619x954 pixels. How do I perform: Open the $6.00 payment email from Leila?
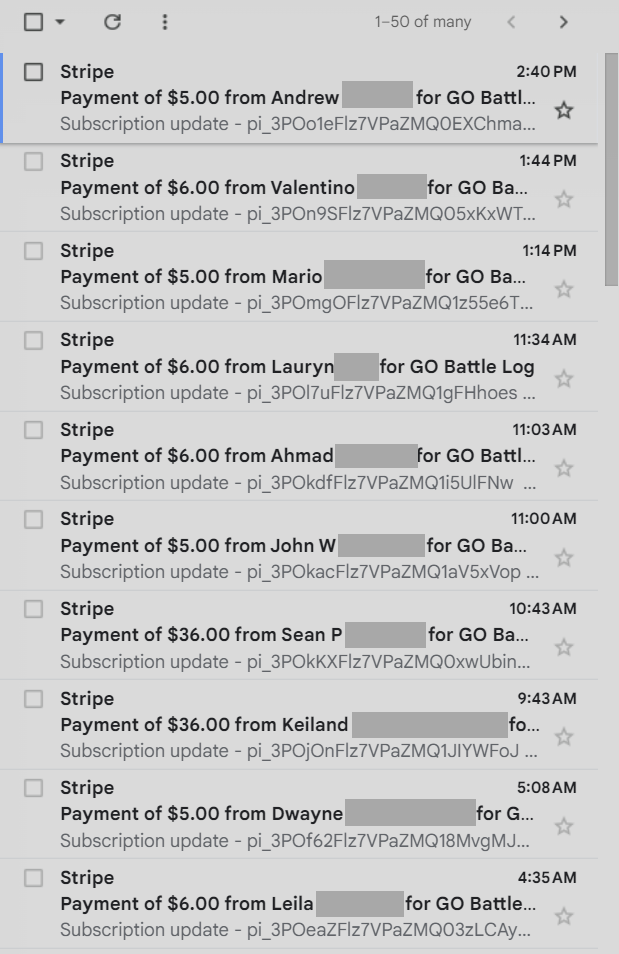(298, 904)
